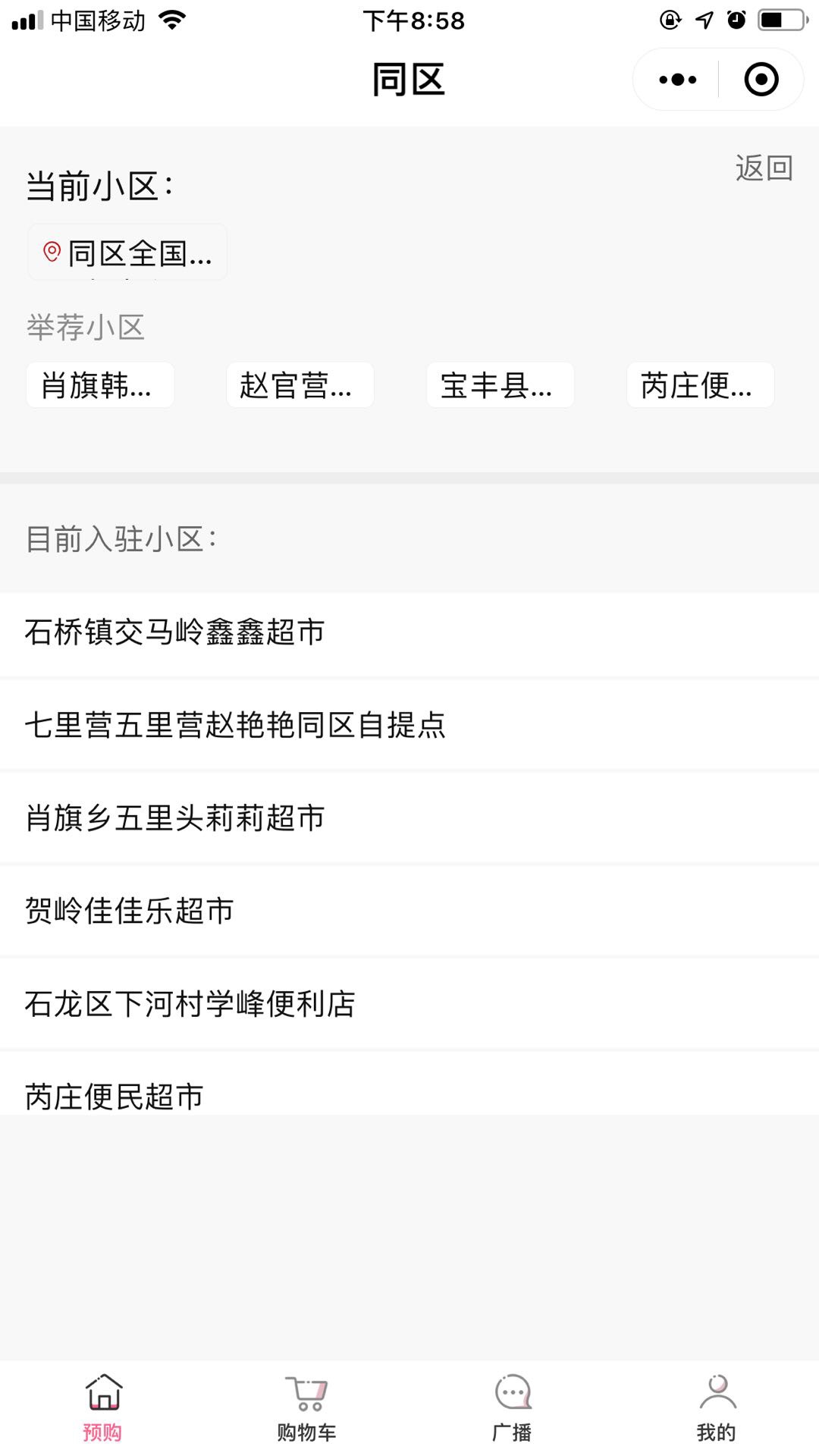Switch to the 预购 tab
Screen dimensions: 819x1456
tap(102, 1407)
